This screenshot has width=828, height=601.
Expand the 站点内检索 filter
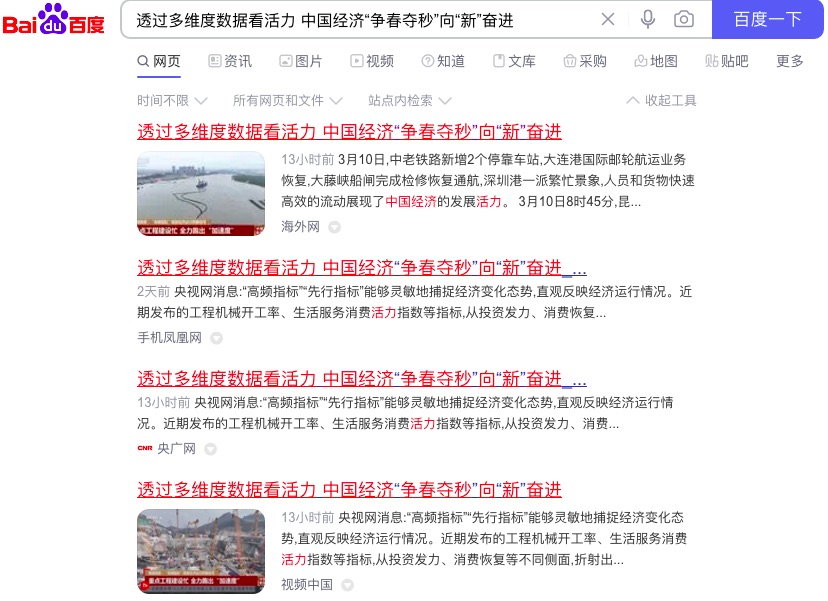409,100
